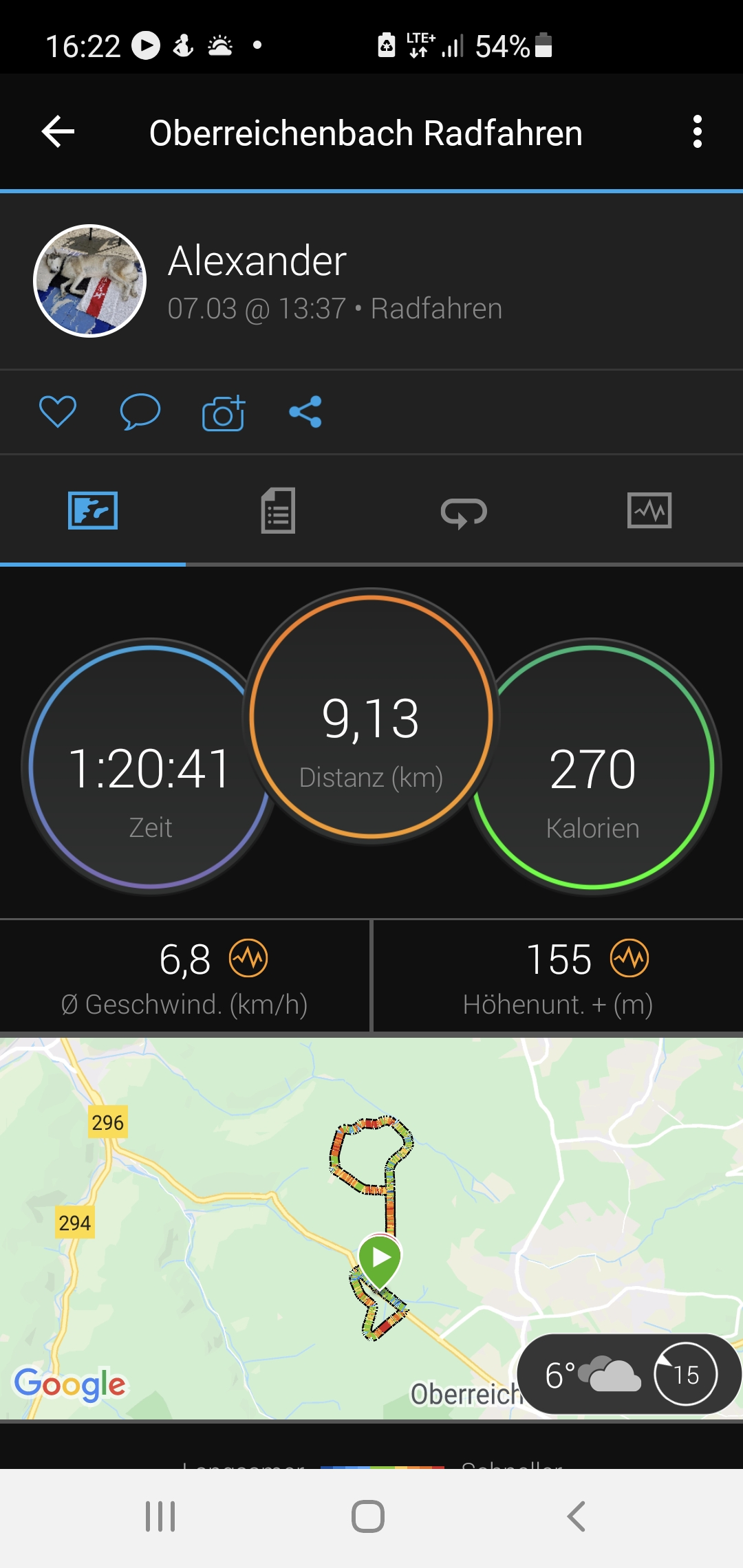The height and width of the screenshot is (1568, 743).
Task: Add a photo to the activity
Action: [x=224, y=413]
